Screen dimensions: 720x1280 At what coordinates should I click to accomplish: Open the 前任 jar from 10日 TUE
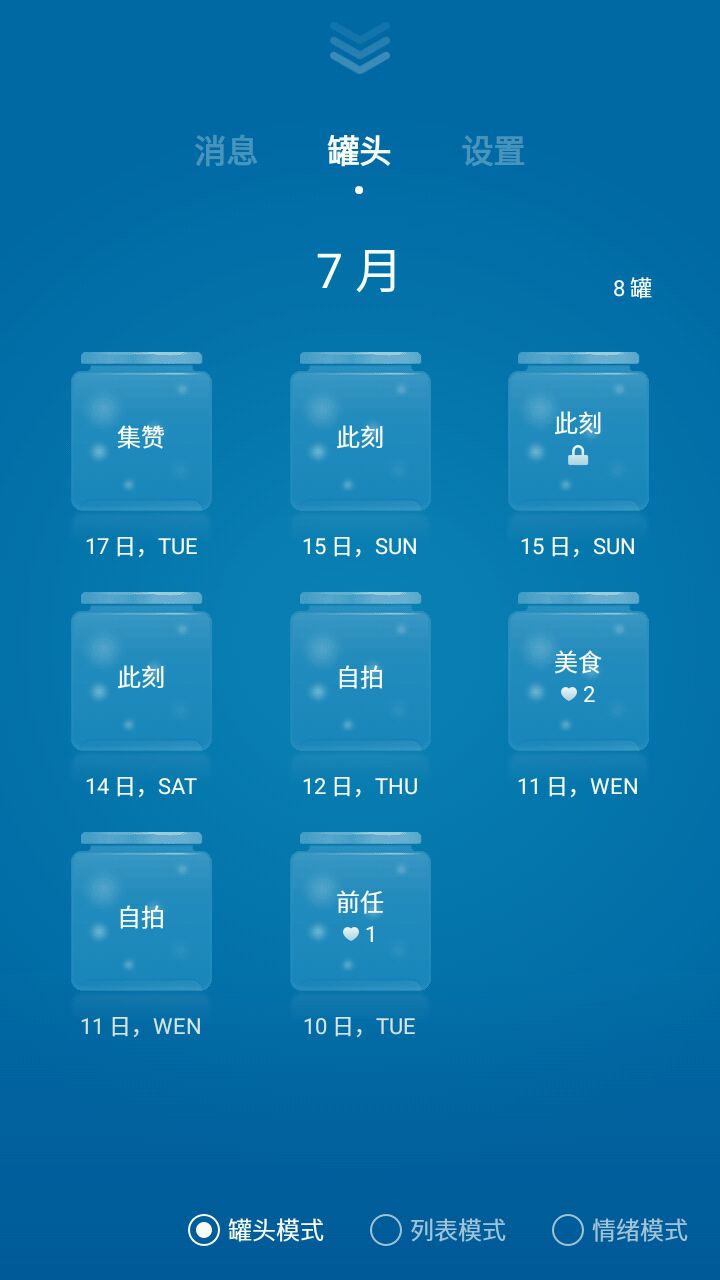360,915
